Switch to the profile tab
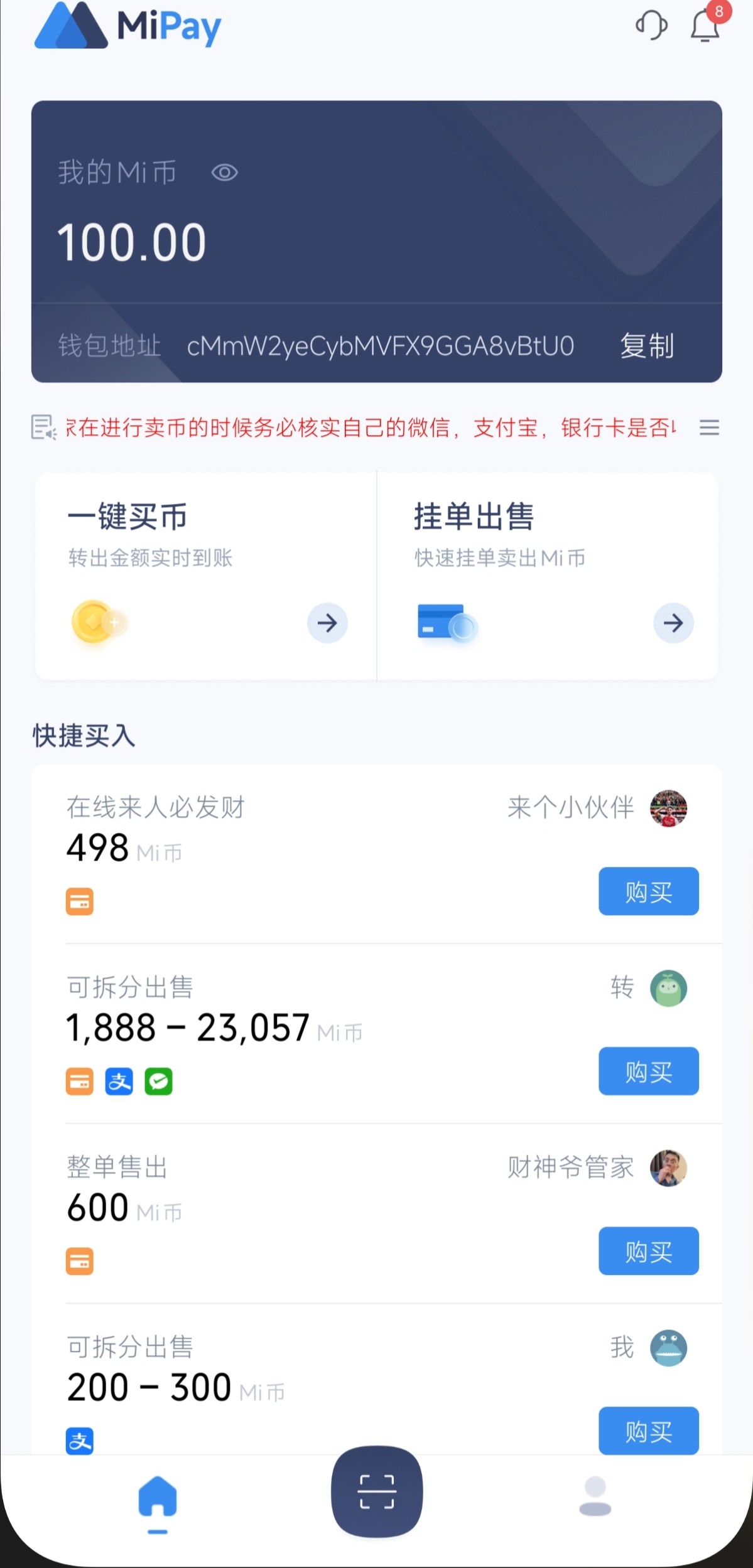 coord(595,1498)
